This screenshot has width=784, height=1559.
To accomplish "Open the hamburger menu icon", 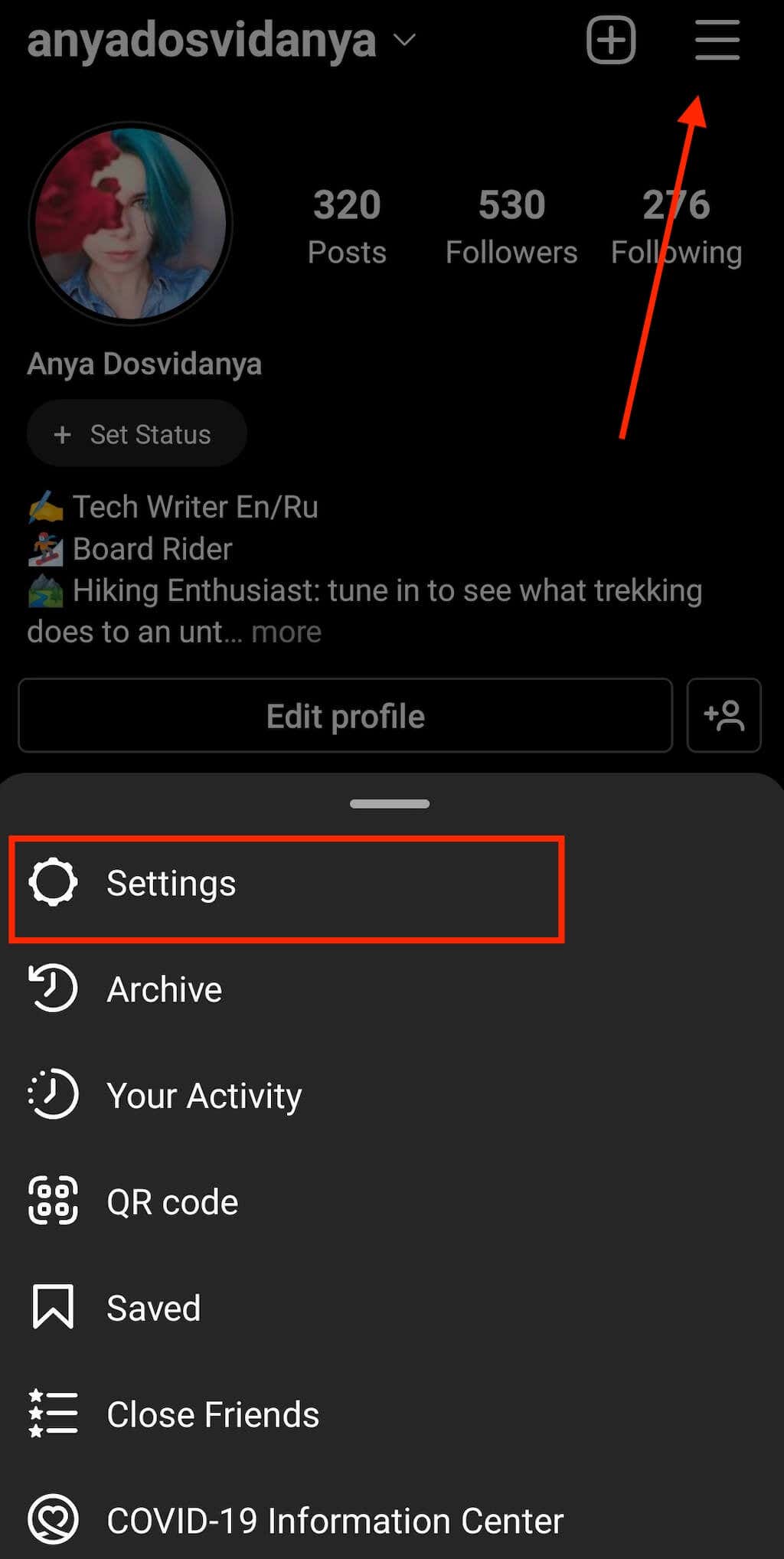I will click(x=717, y=40).
